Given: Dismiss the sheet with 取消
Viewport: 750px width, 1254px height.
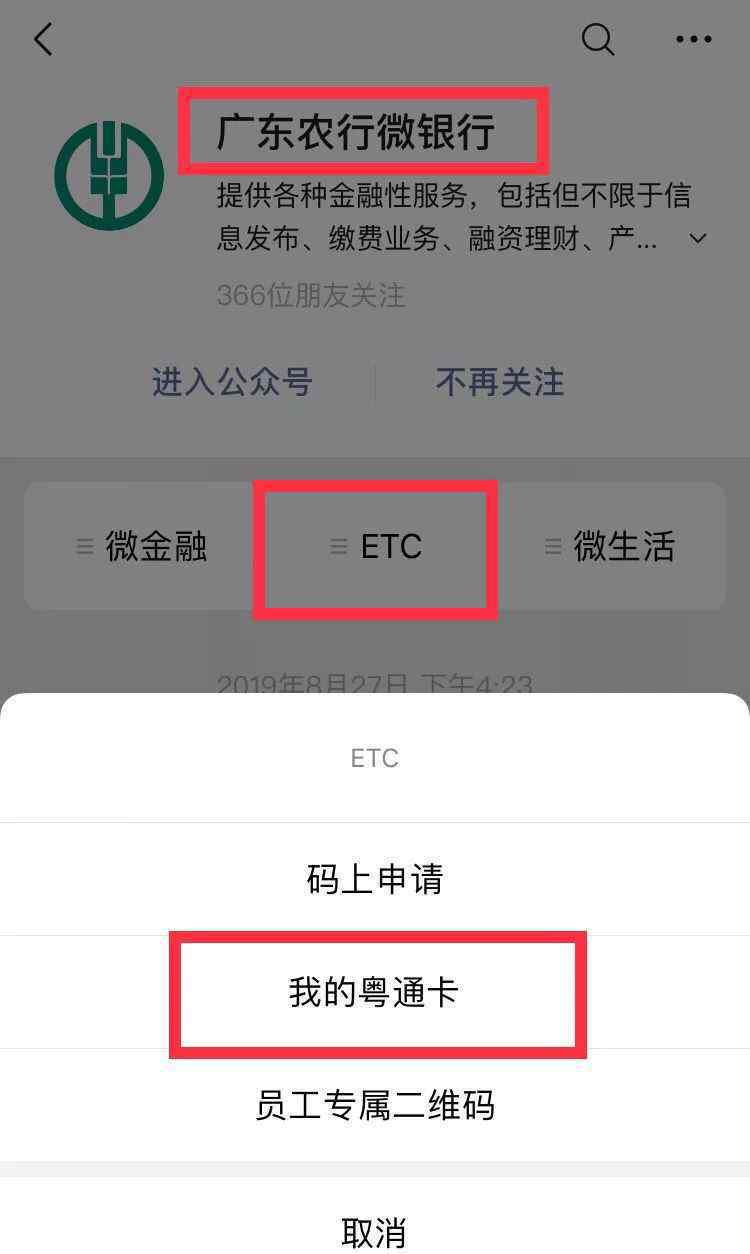Looking at the screenshot, I should tap(375, 1230).
